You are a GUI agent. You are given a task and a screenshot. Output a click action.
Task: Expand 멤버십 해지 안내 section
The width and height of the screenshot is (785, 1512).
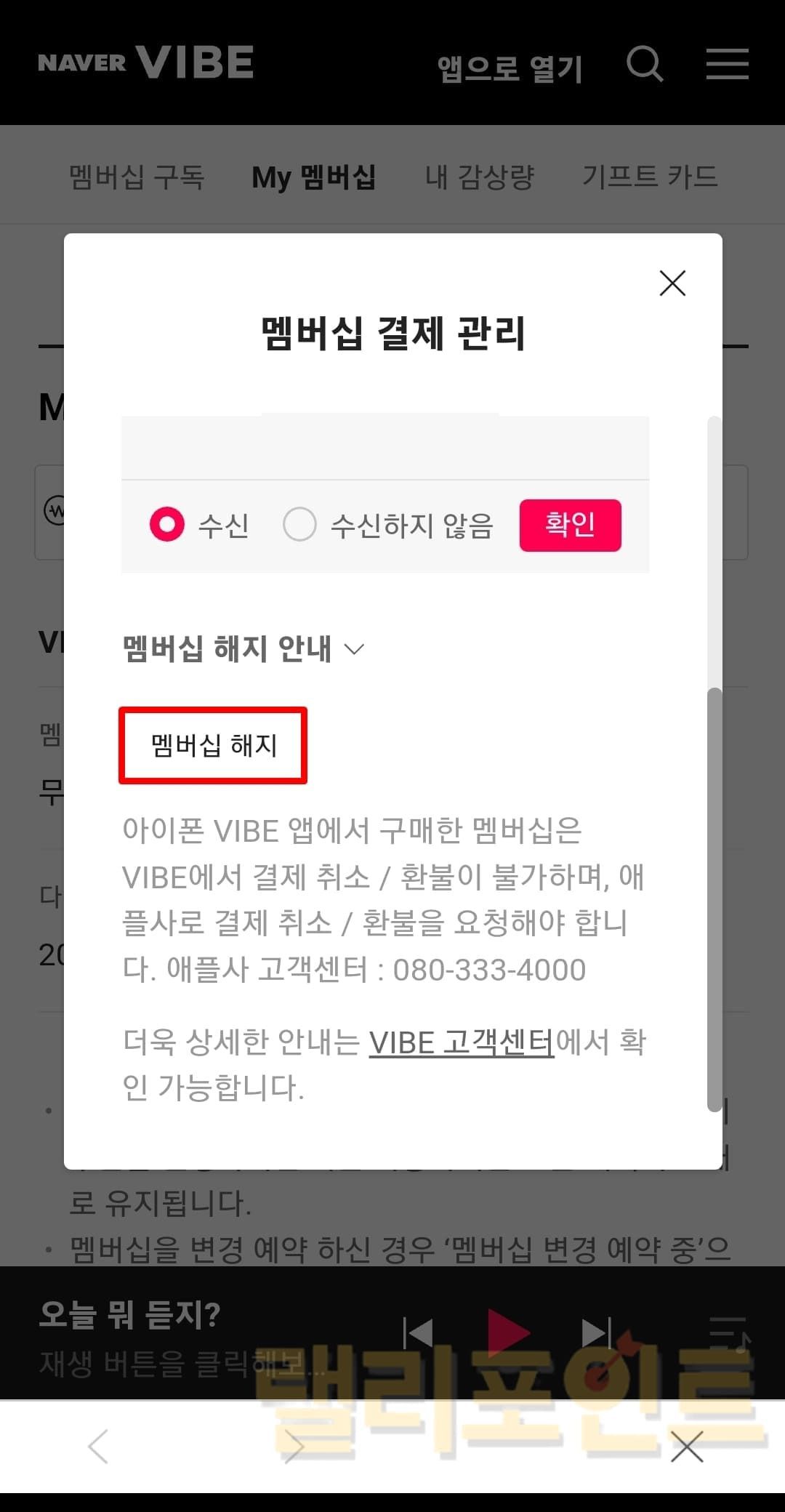point(243,648)
